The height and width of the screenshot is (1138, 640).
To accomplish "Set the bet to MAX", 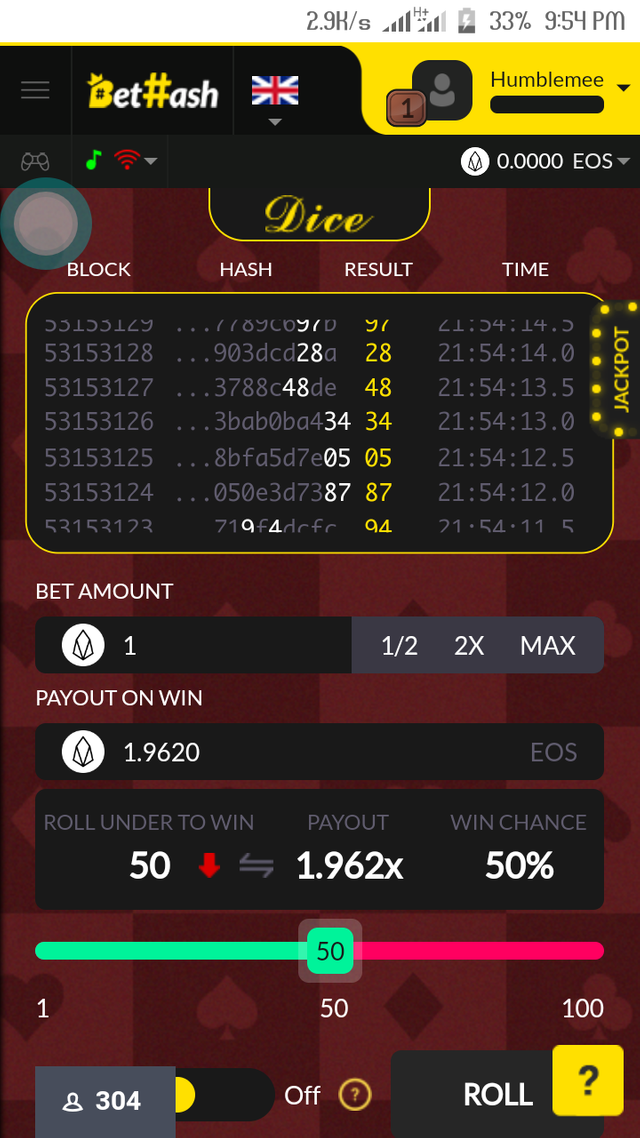I will point(547,646).
